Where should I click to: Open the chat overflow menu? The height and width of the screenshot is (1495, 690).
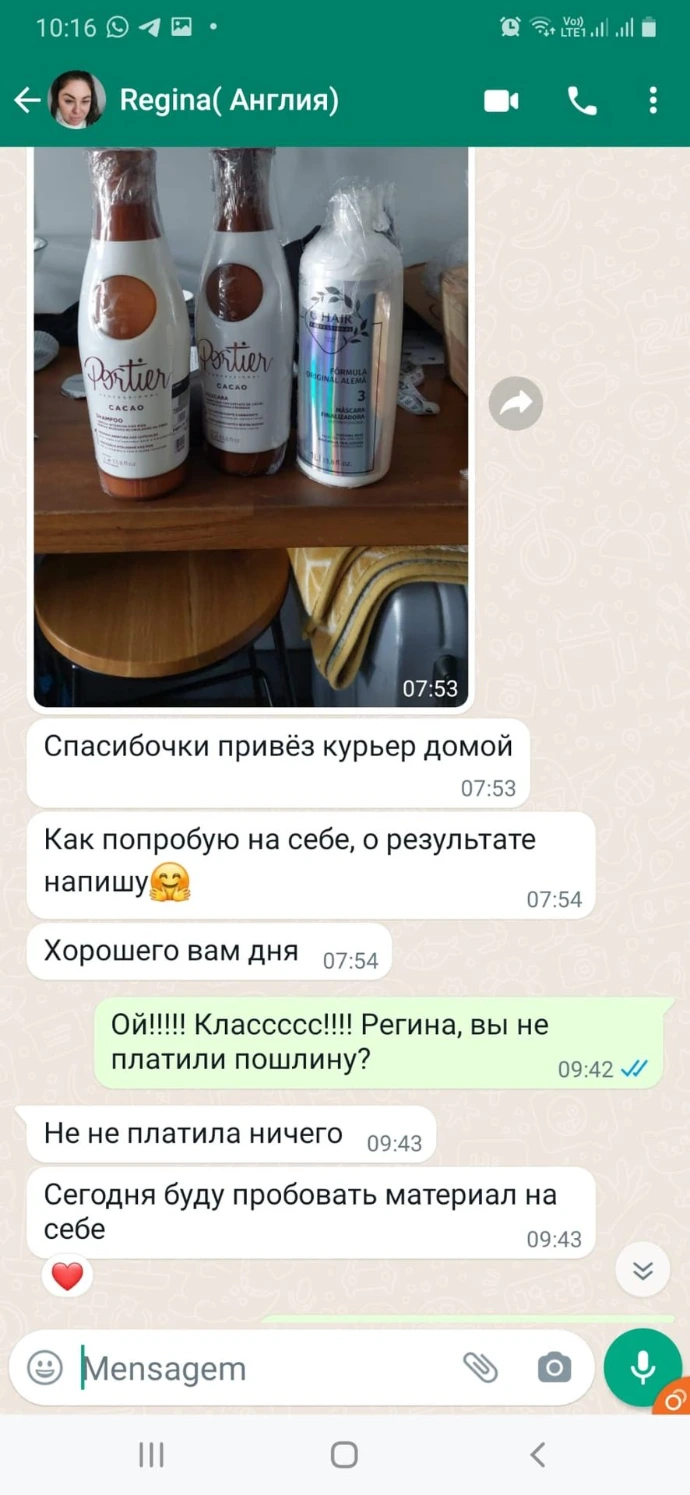(x=652, y=100)
